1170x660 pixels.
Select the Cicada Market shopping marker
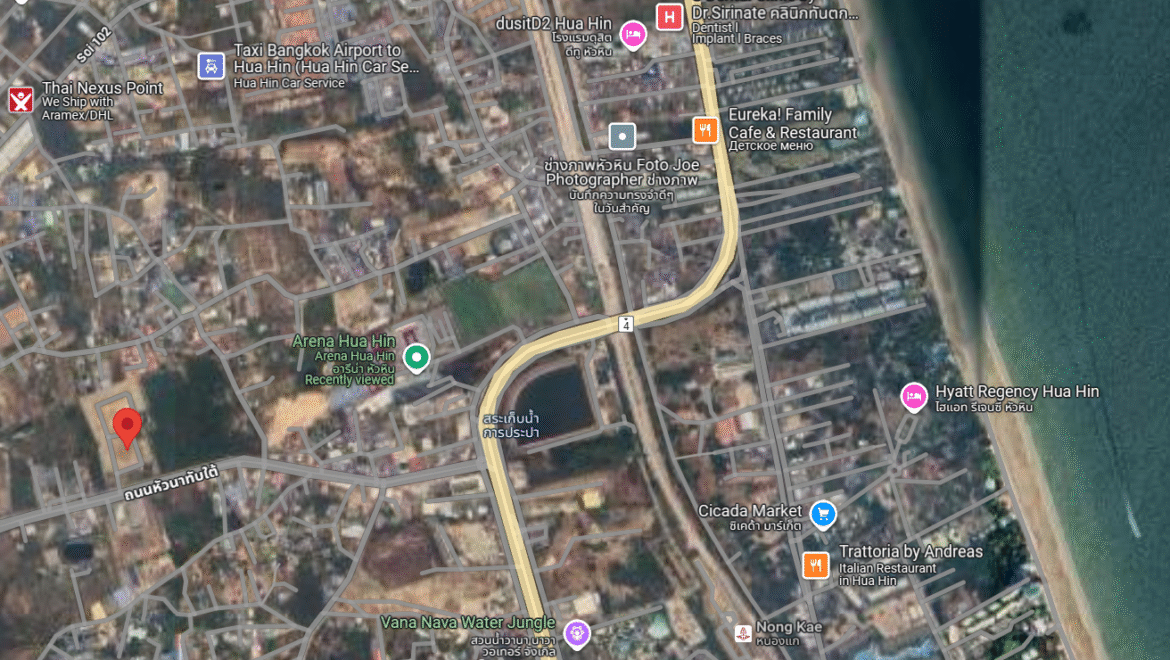823,515
